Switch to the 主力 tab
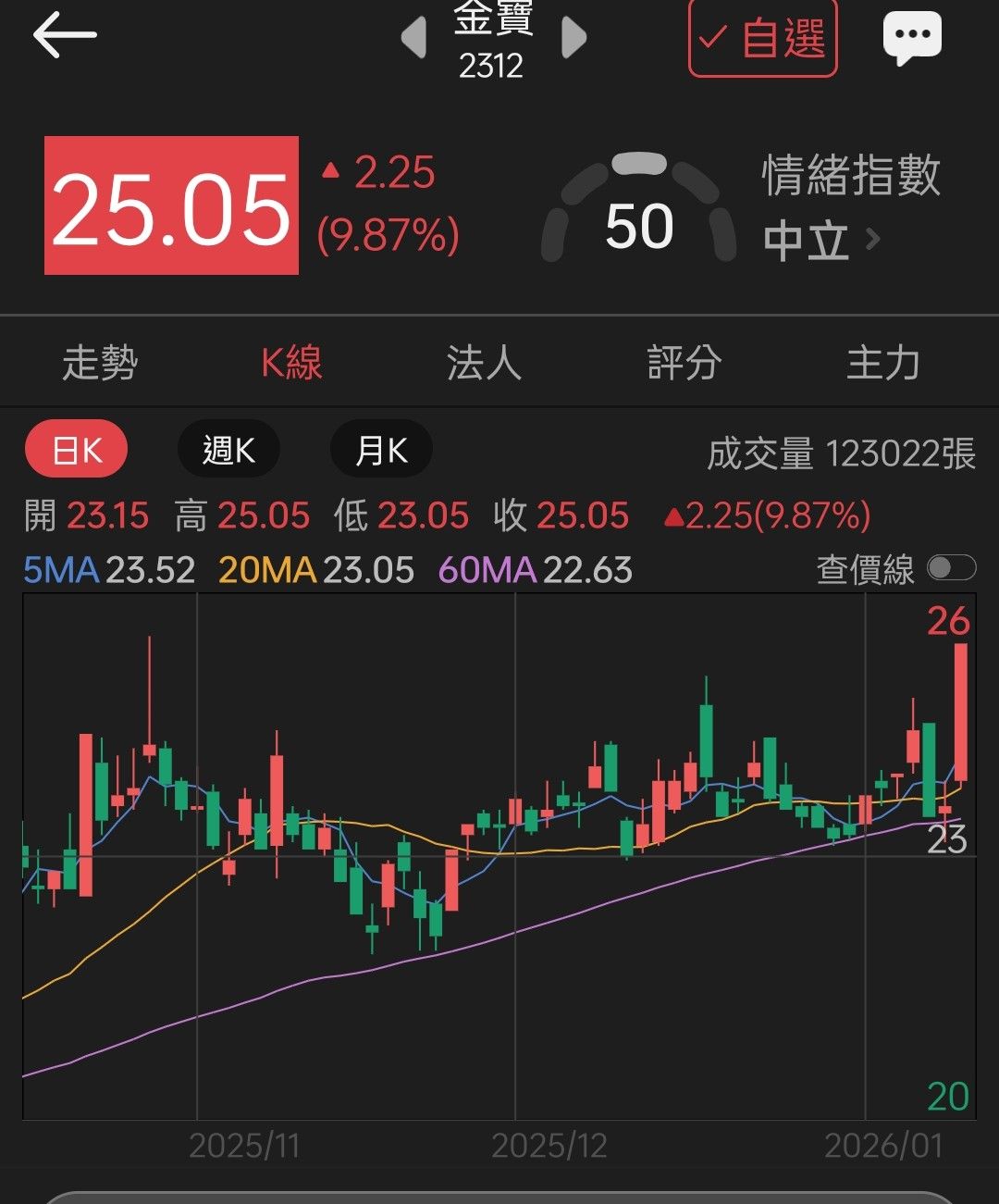 (883, 362)
